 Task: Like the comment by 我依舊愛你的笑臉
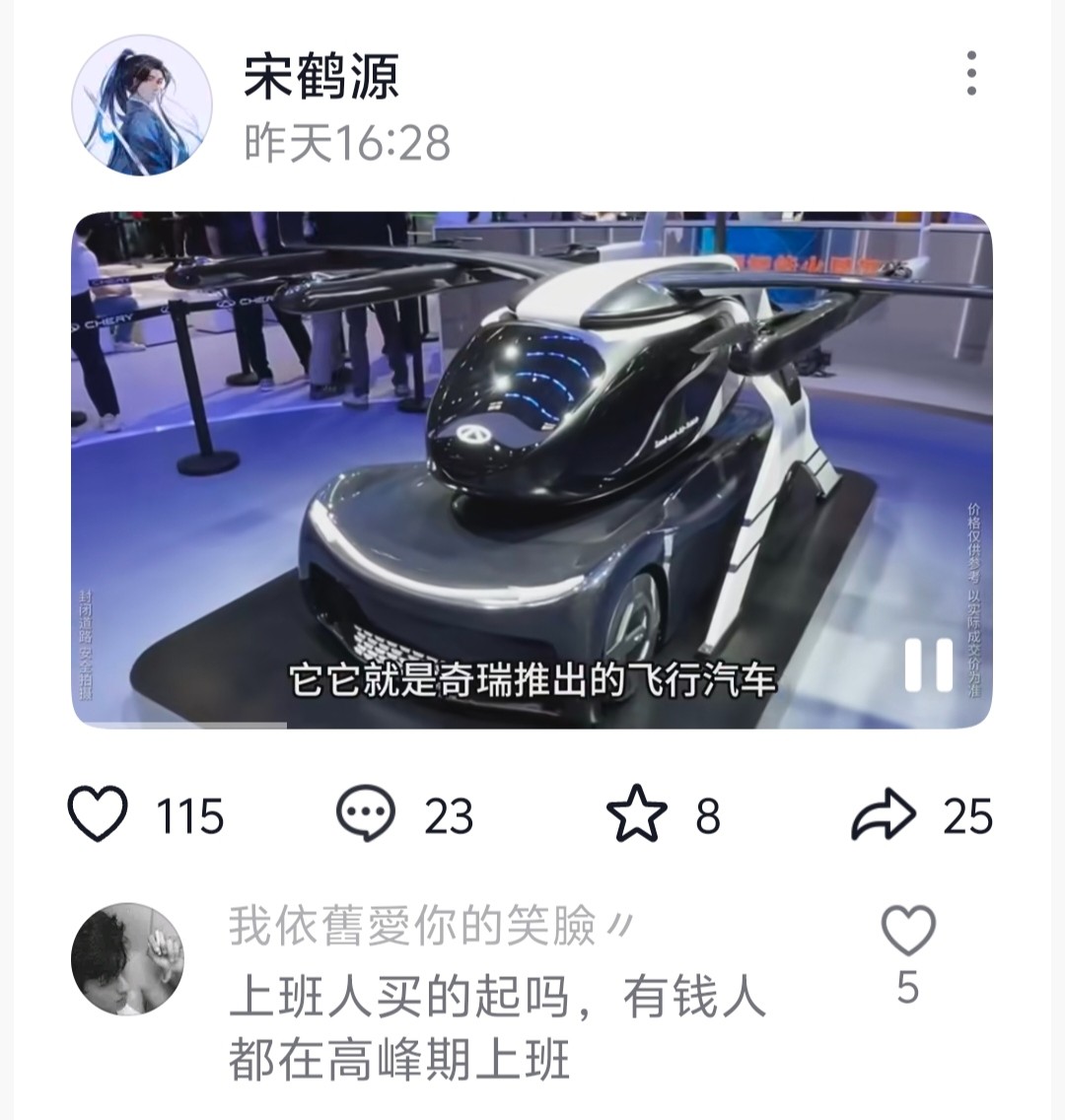tap(907, 932)
